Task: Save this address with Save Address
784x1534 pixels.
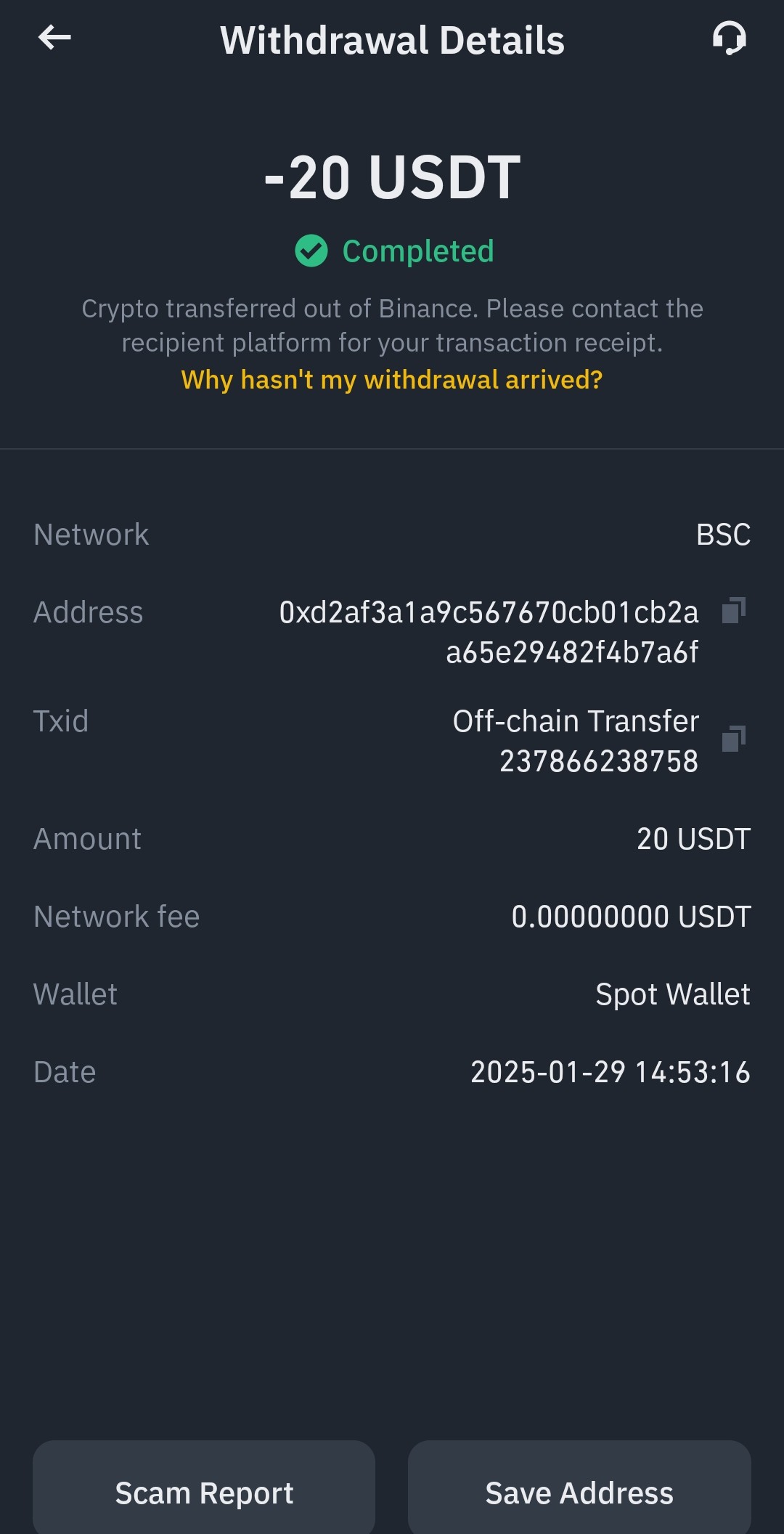Action: 579,1488
